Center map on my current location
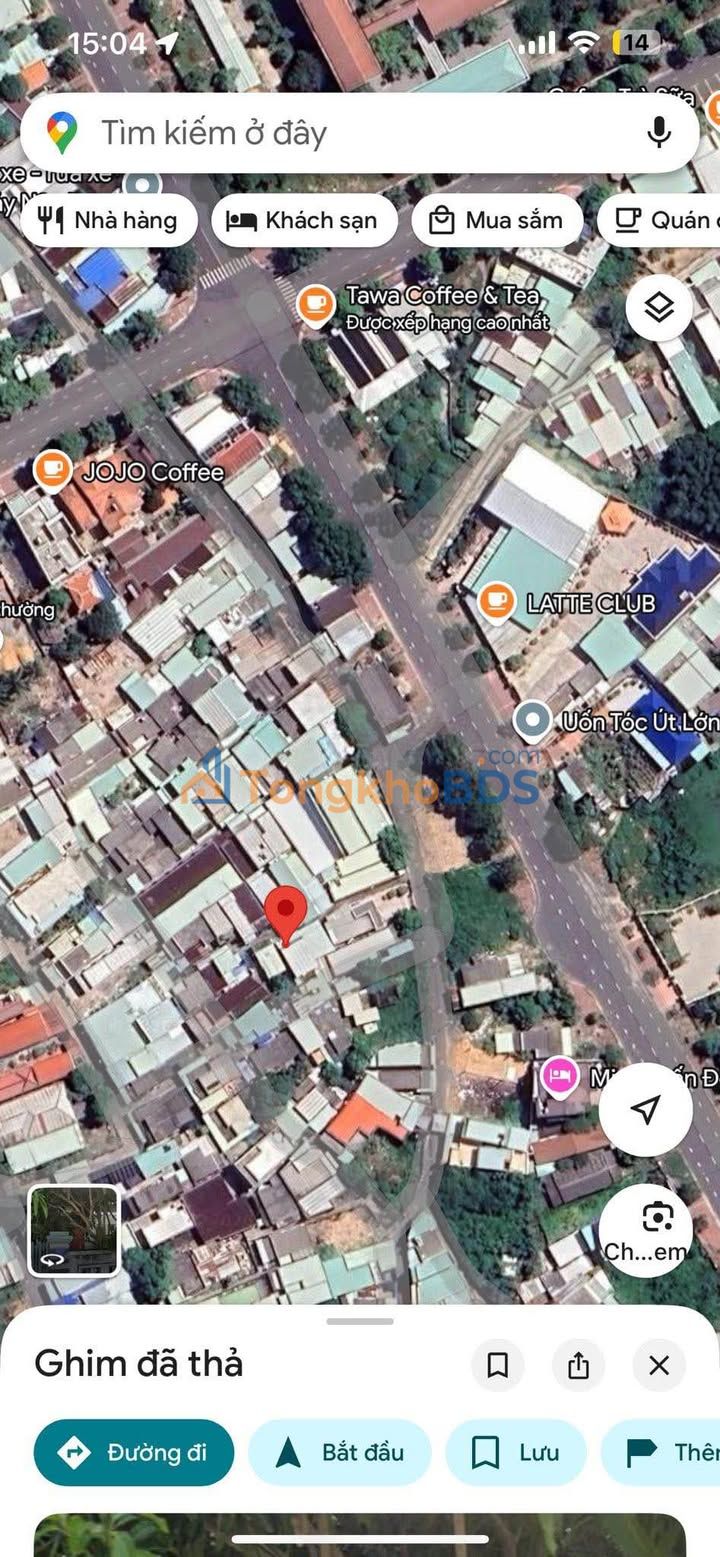Screen dimensions: 720x1557 coord(646,1109)
